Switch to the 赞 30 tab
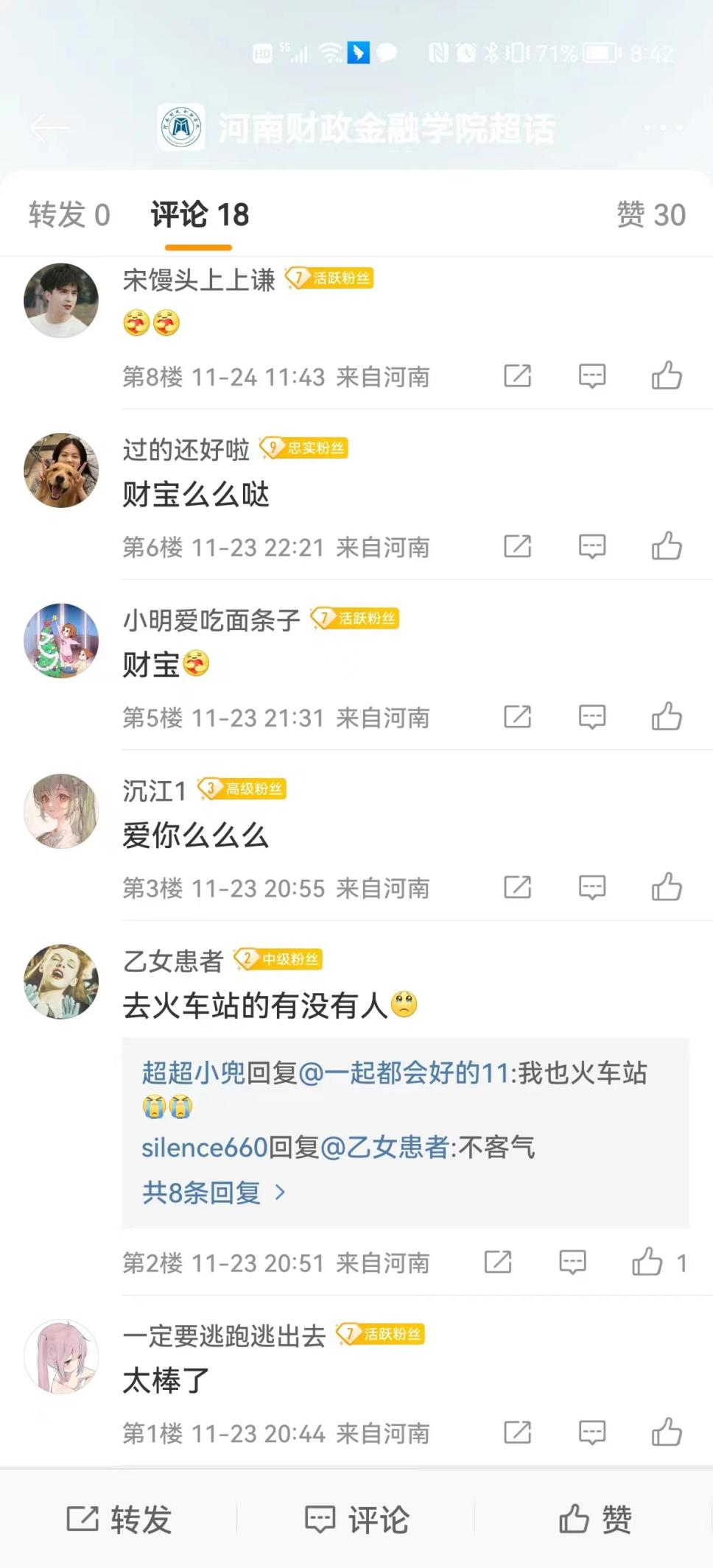 tap(650, 215)
